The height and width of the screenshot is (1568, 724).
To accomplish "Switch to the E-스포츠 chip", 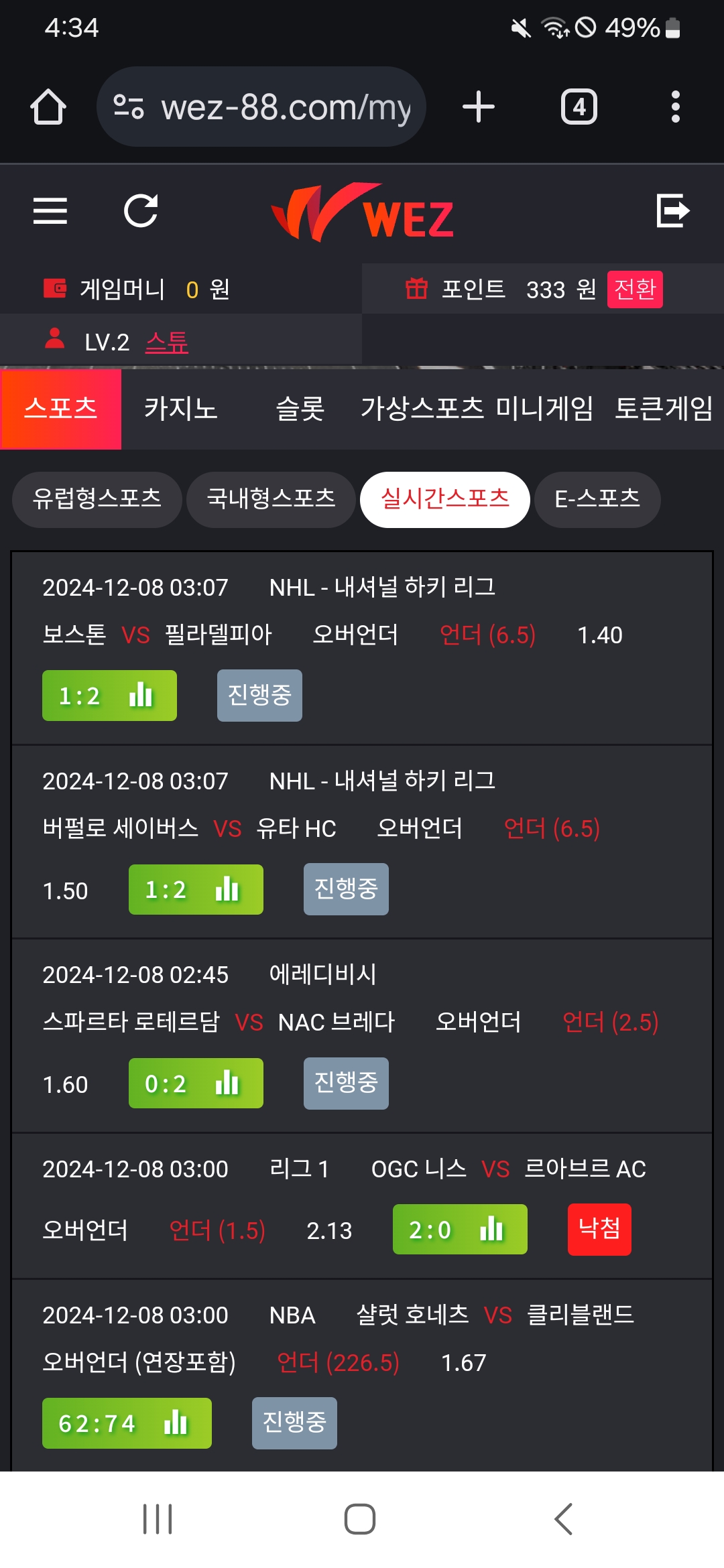I will pyautogui.click(x=597, y=499).
